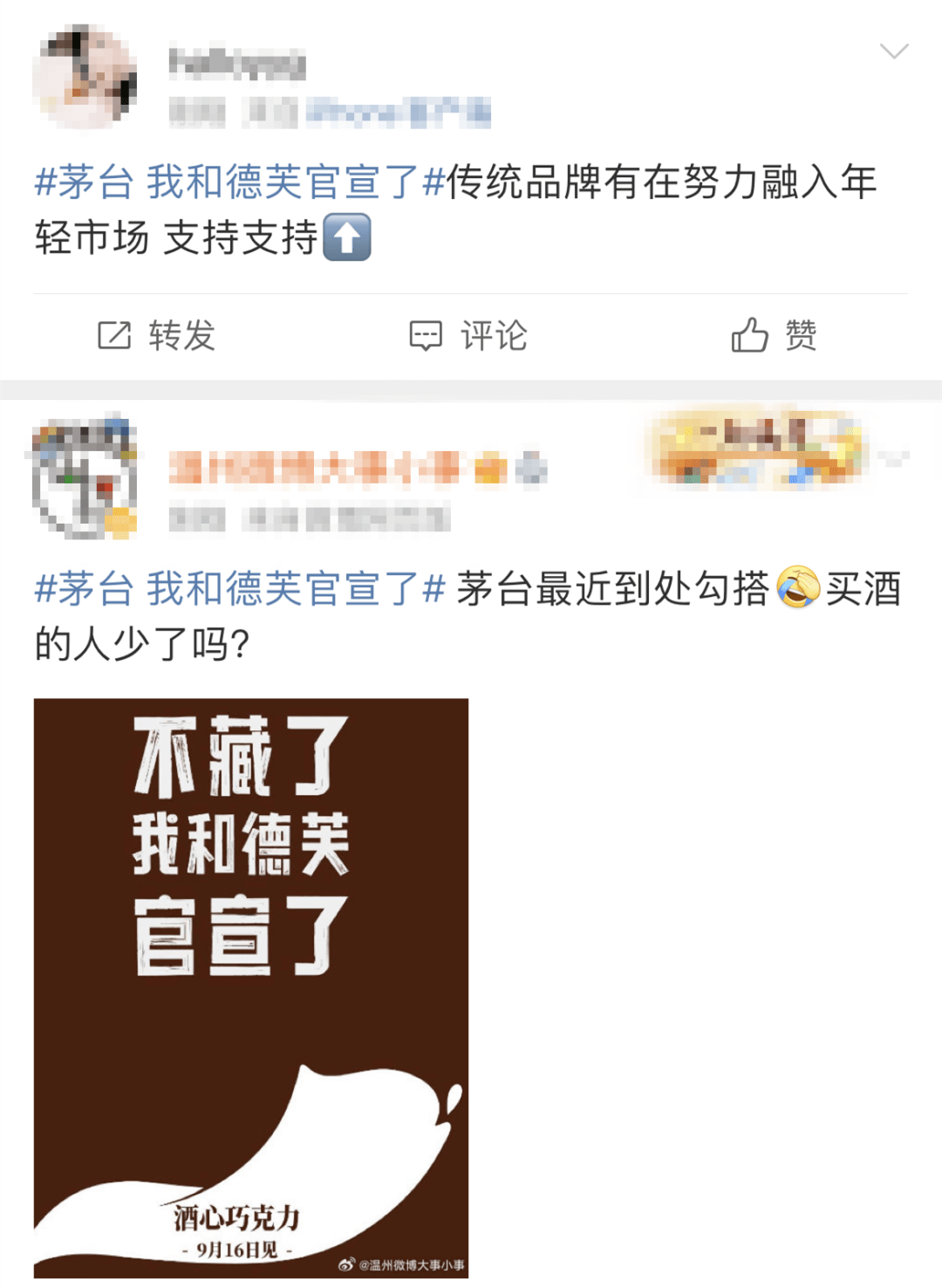
Task: Open hashtag 茅台 我和德芙官宣了 in second post
Action: click(240, 589)
